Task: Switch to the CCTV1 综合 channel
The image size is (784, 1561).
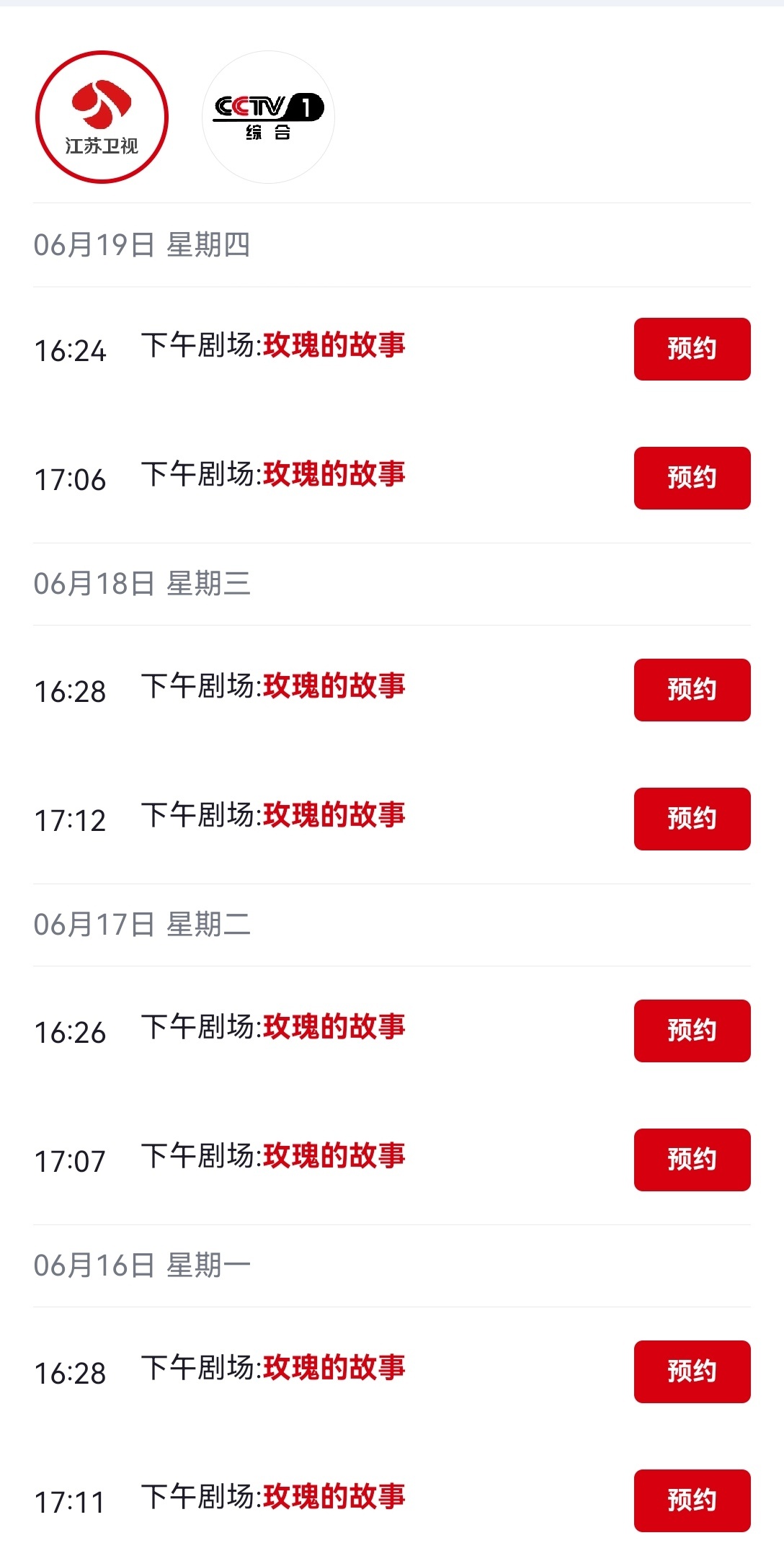Action: pyautogui.click(x=268, y=117)
